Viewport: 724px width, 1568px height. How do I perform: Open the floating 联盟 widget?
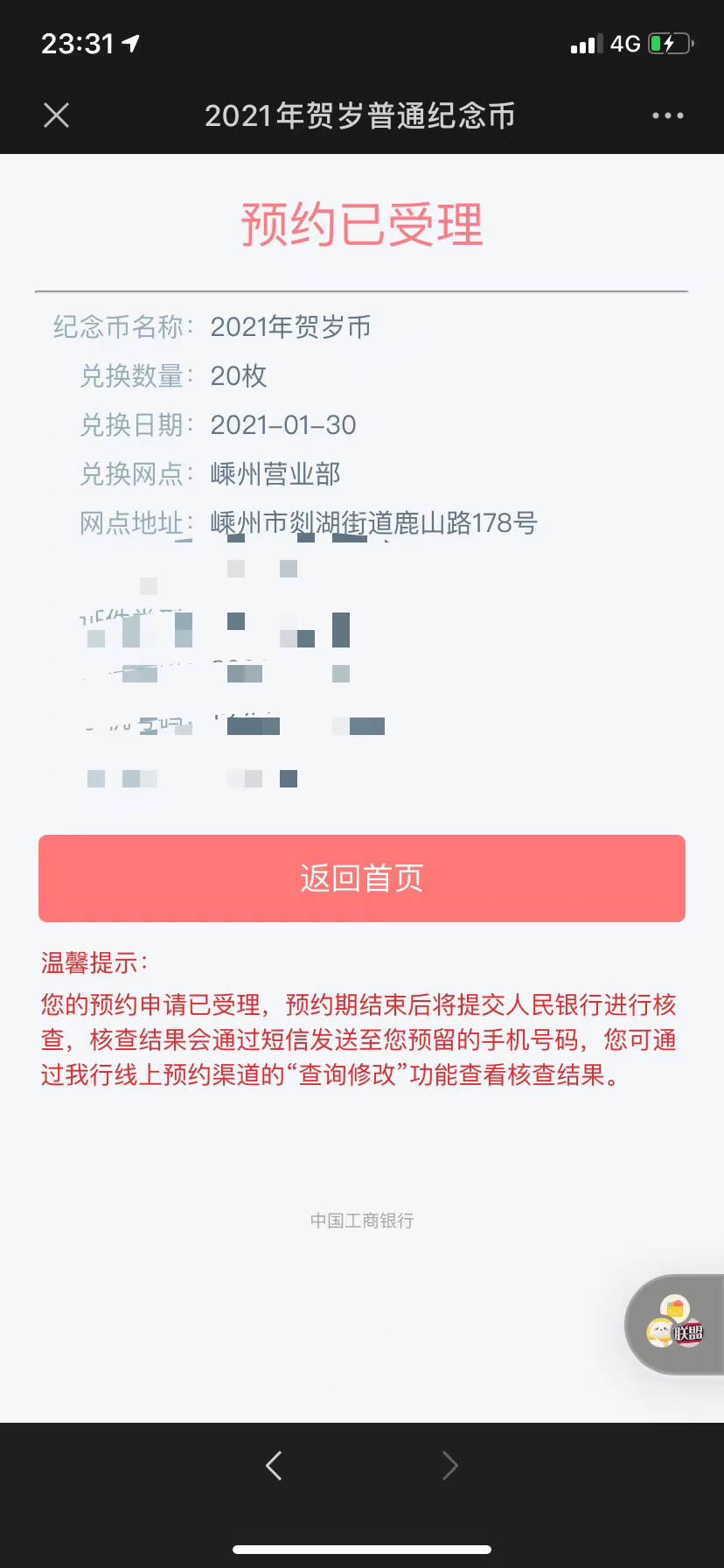coord(674,1324)
